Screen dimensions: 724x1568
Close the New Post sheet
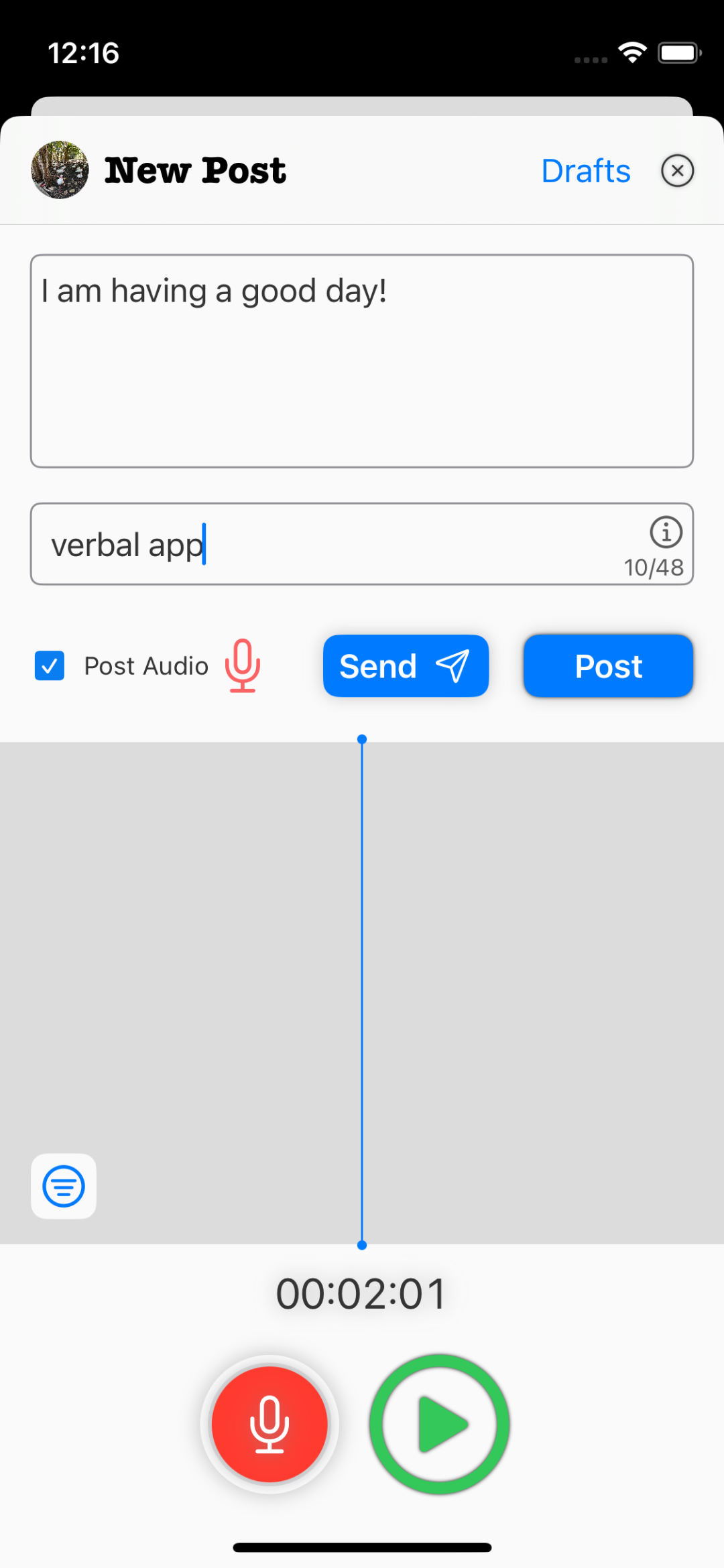(677, 171)
